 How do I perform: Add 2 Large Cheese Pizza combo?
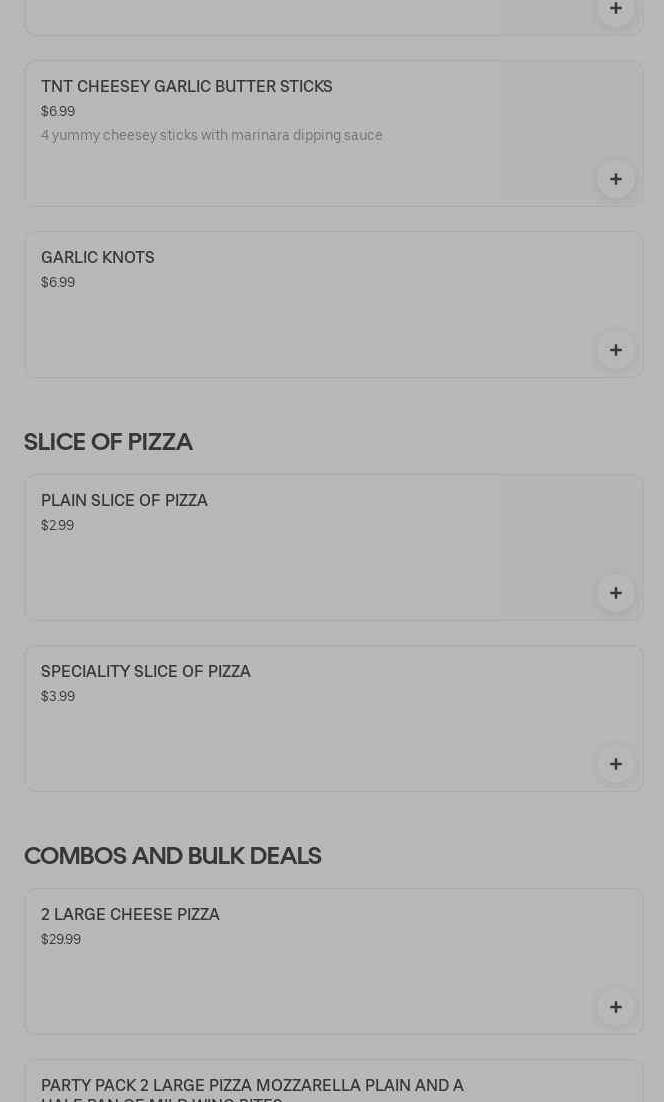[616, 1007]
